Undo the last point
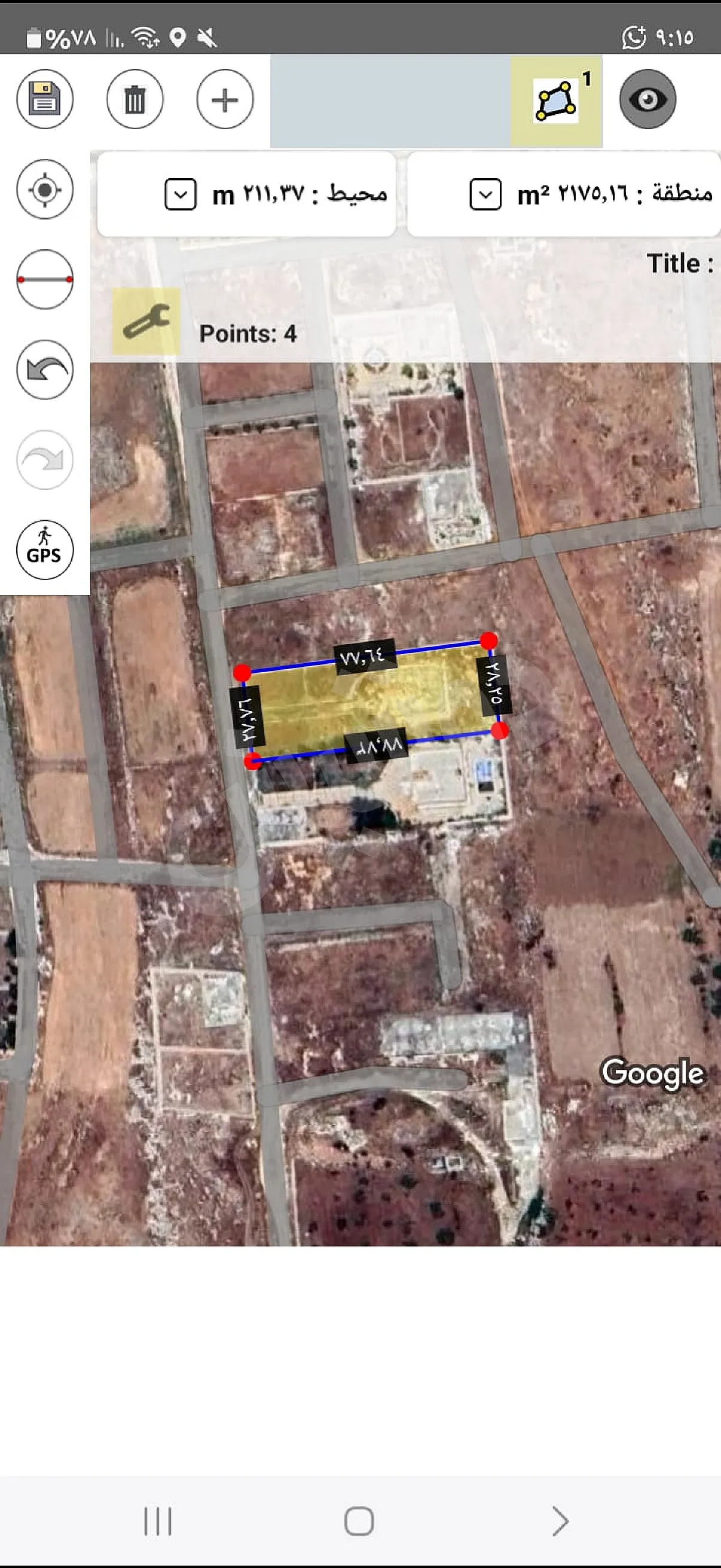This screenshot has height=1568, width=721. [45, 370]
